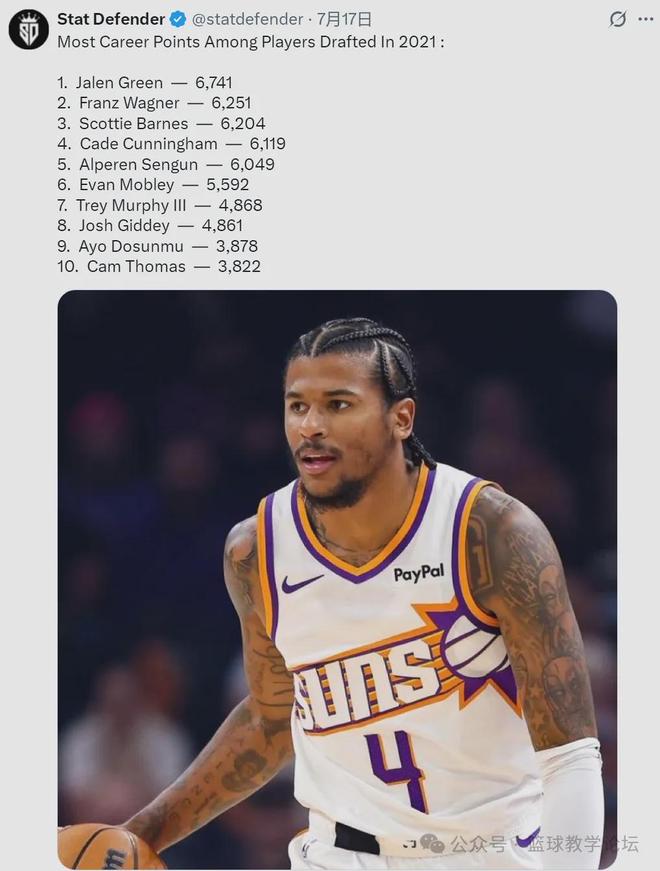Open the post's three-dot overflow menu

[646, 19]
